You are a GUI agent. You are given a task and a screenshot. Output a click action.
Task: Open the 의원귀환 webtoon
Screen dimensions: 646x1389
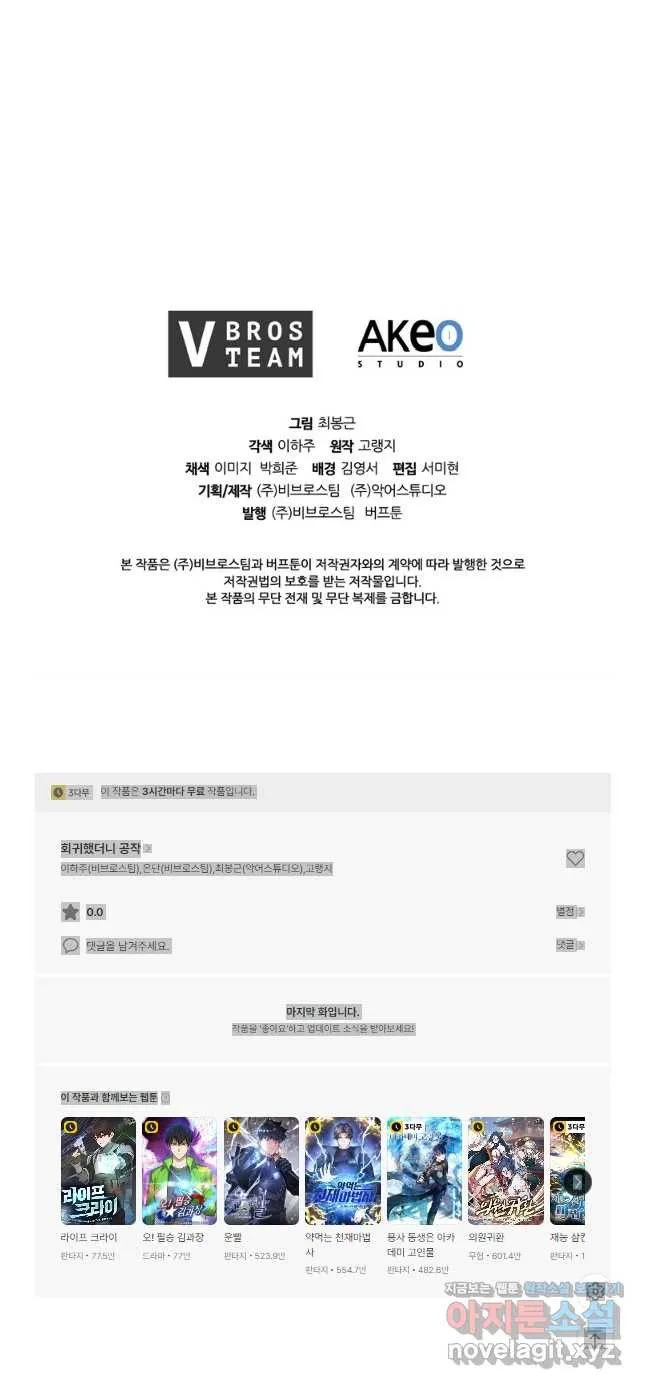(506, 1171)
